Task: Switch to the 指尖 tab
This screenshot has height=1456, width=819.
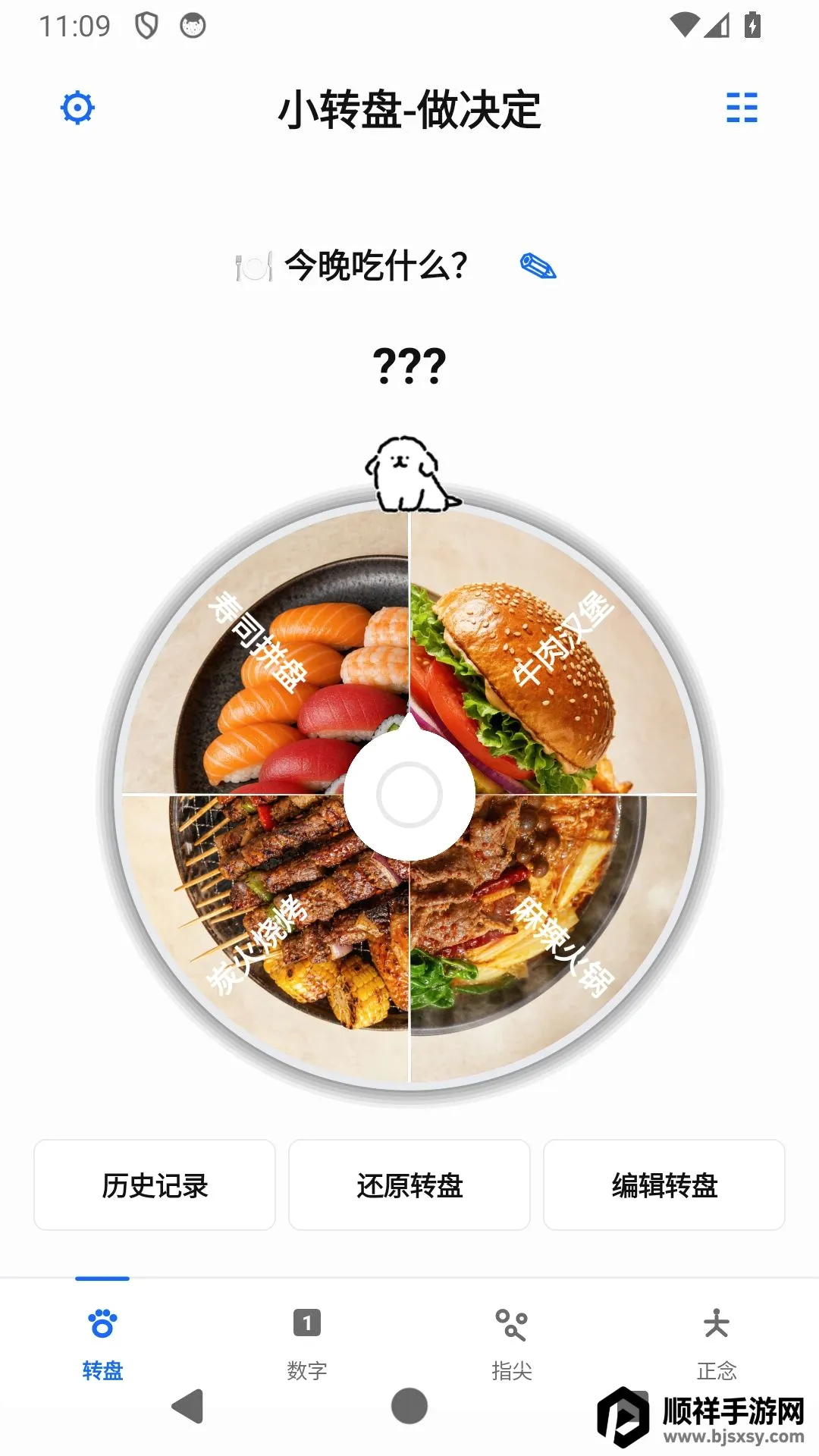Action: click(x=512, y=1342)
